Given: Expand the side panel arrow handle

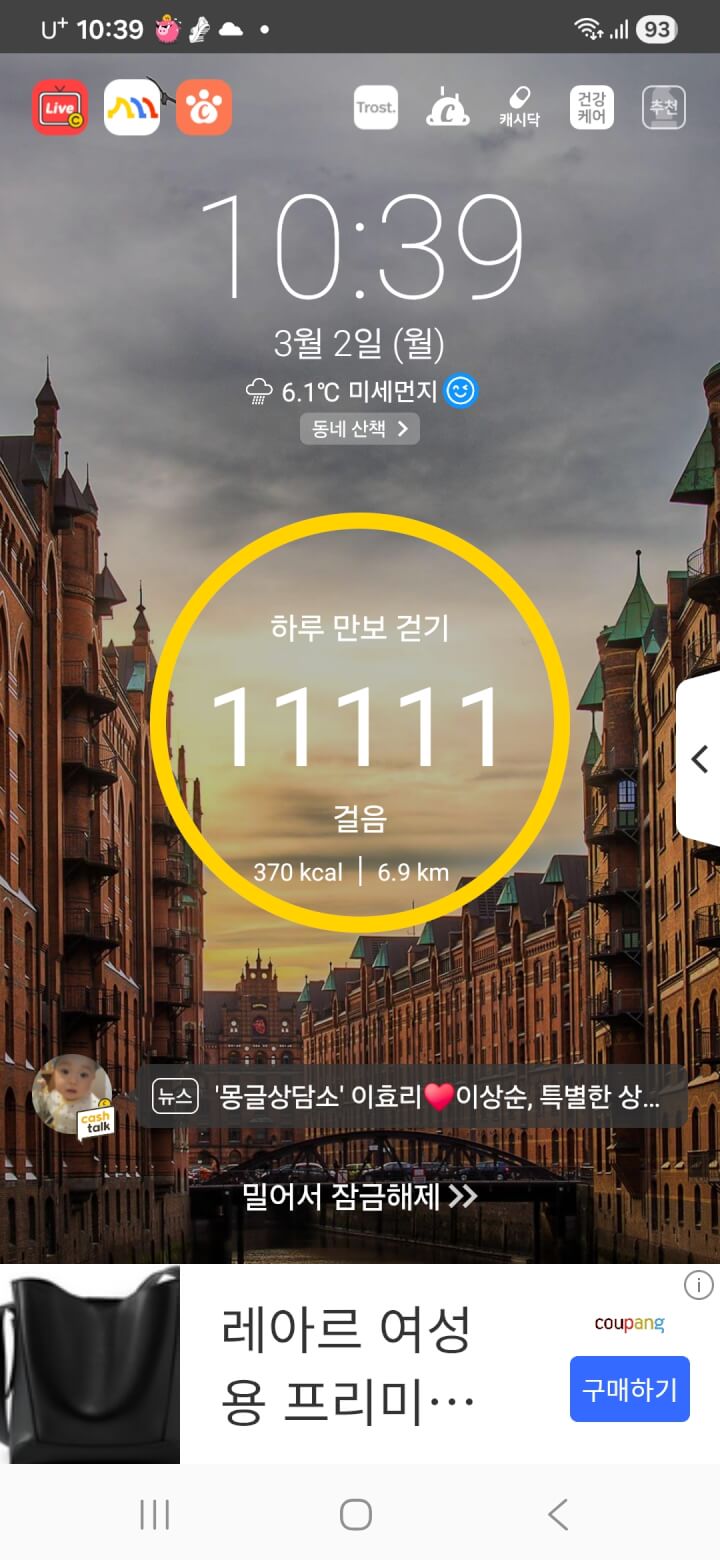Looking at the screenshot, I should tap(700, 760).
